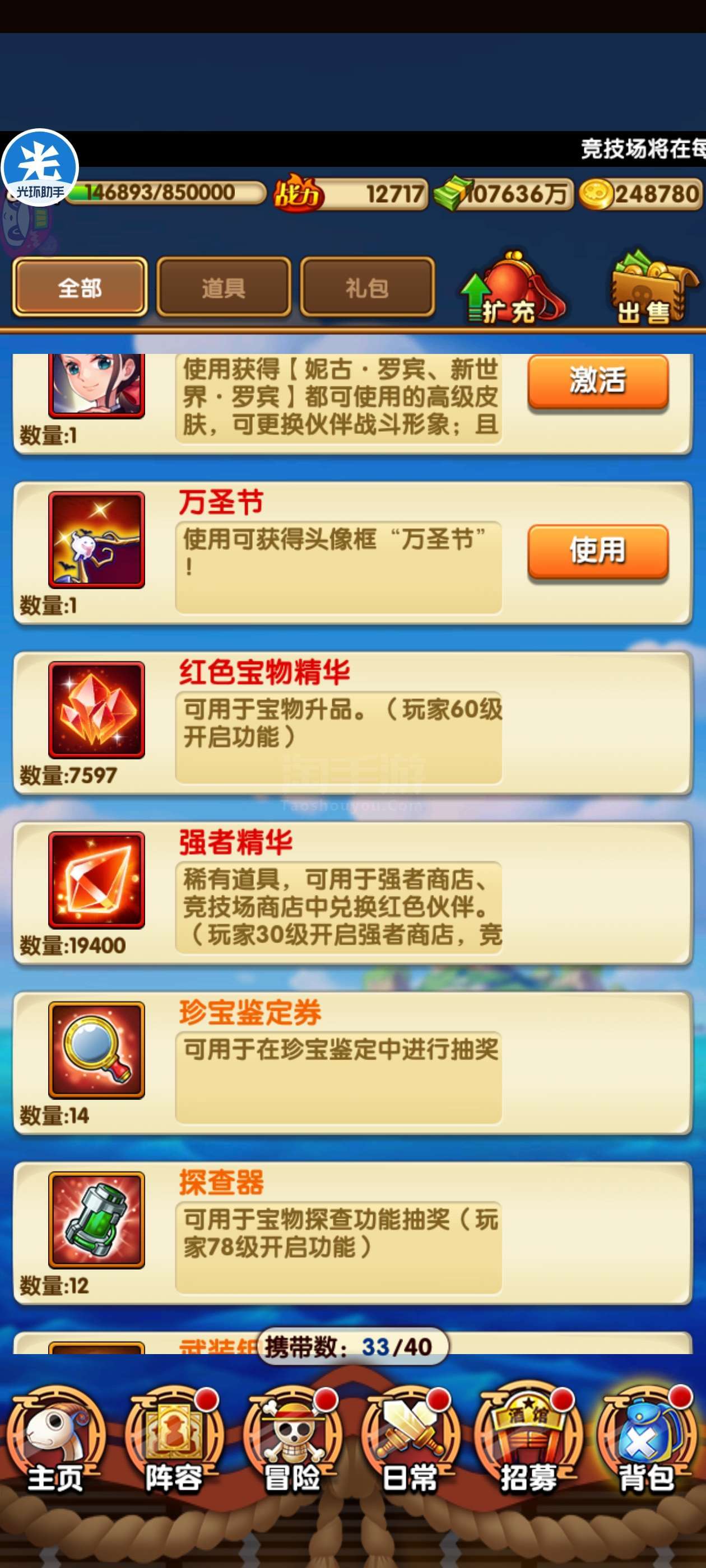Viewport: 706px width, 1568px height.
Task: Open the 红色宝物精华 item card
Action: point(352,723)
